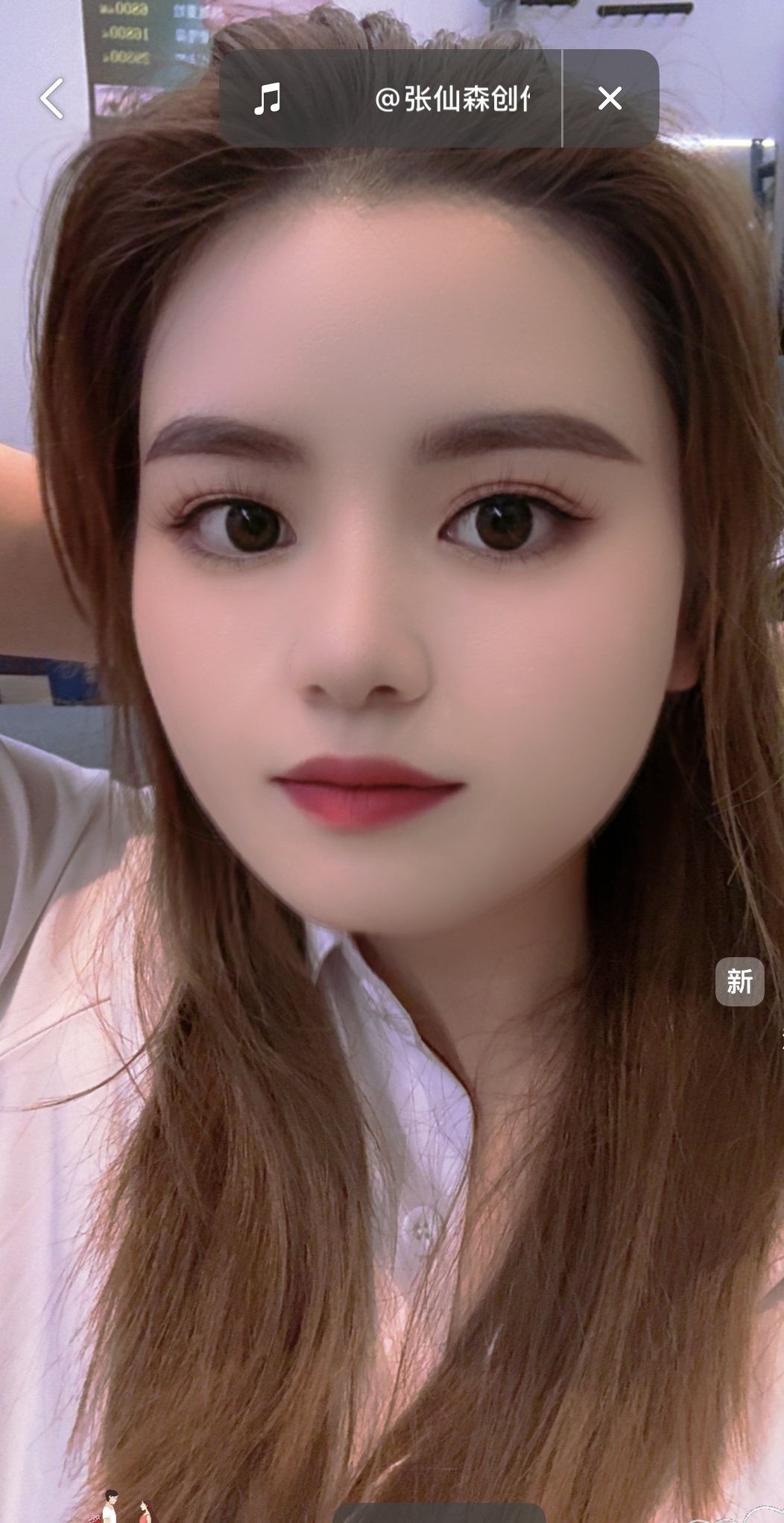Tap the 新 badge on the right
The width and height of the screenshot is (784, 1523).
(x=739, y=981)
